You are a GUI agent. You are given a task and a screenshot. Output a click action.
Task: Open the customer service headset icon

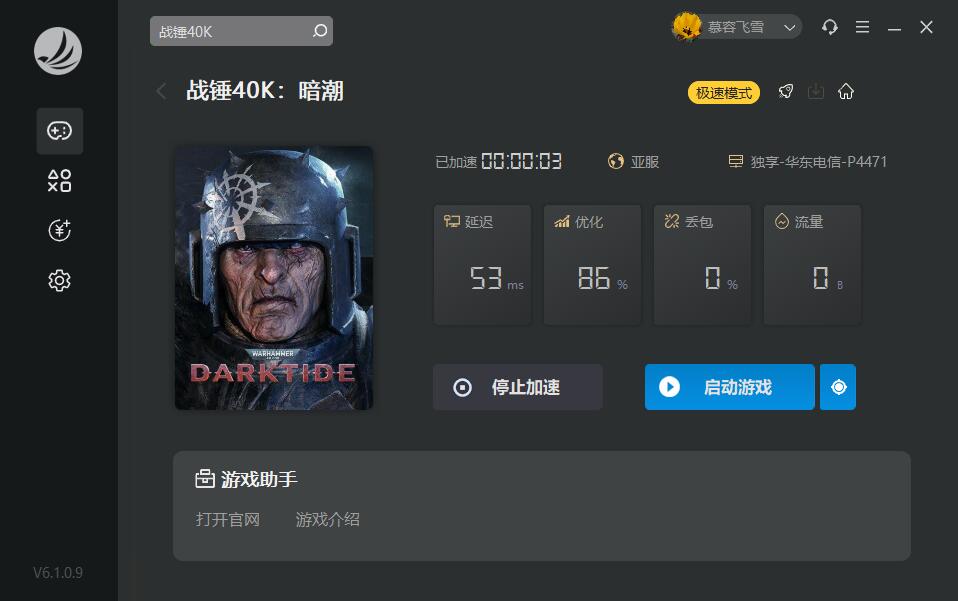pos(829,27)
